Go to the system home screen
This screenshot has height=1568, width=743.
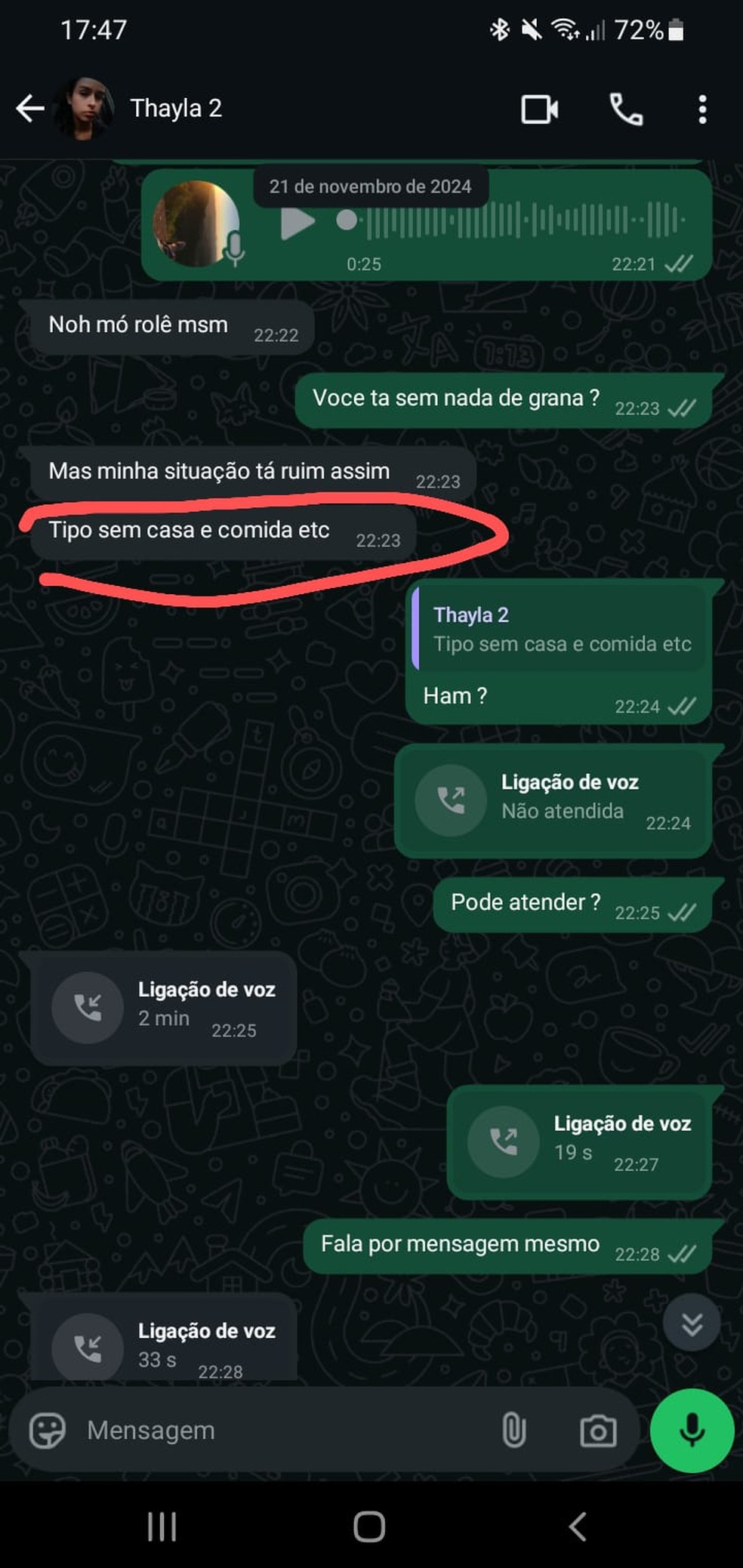coord(369,1526)
